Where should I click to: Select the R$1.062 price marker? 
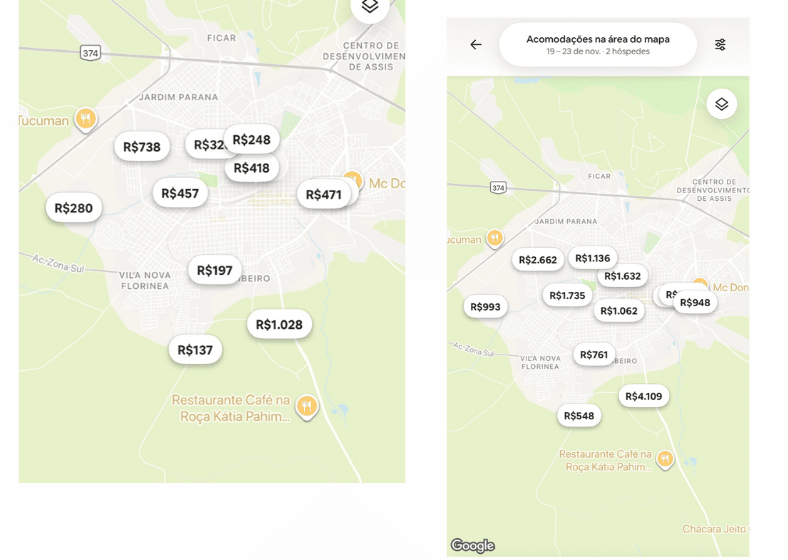pos(618,311)
